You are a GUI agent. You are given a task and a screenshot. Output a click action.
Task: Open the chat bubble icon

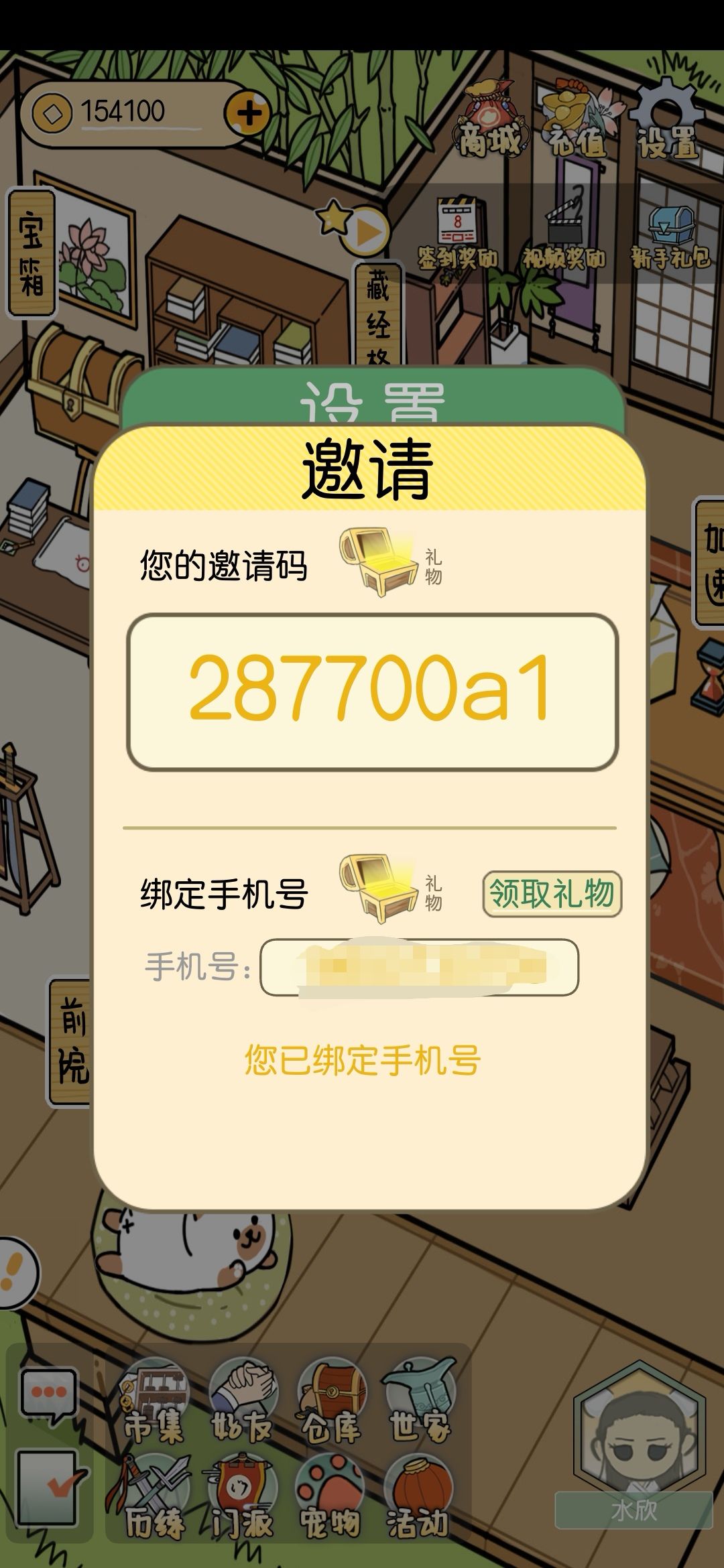[48, 1394]
